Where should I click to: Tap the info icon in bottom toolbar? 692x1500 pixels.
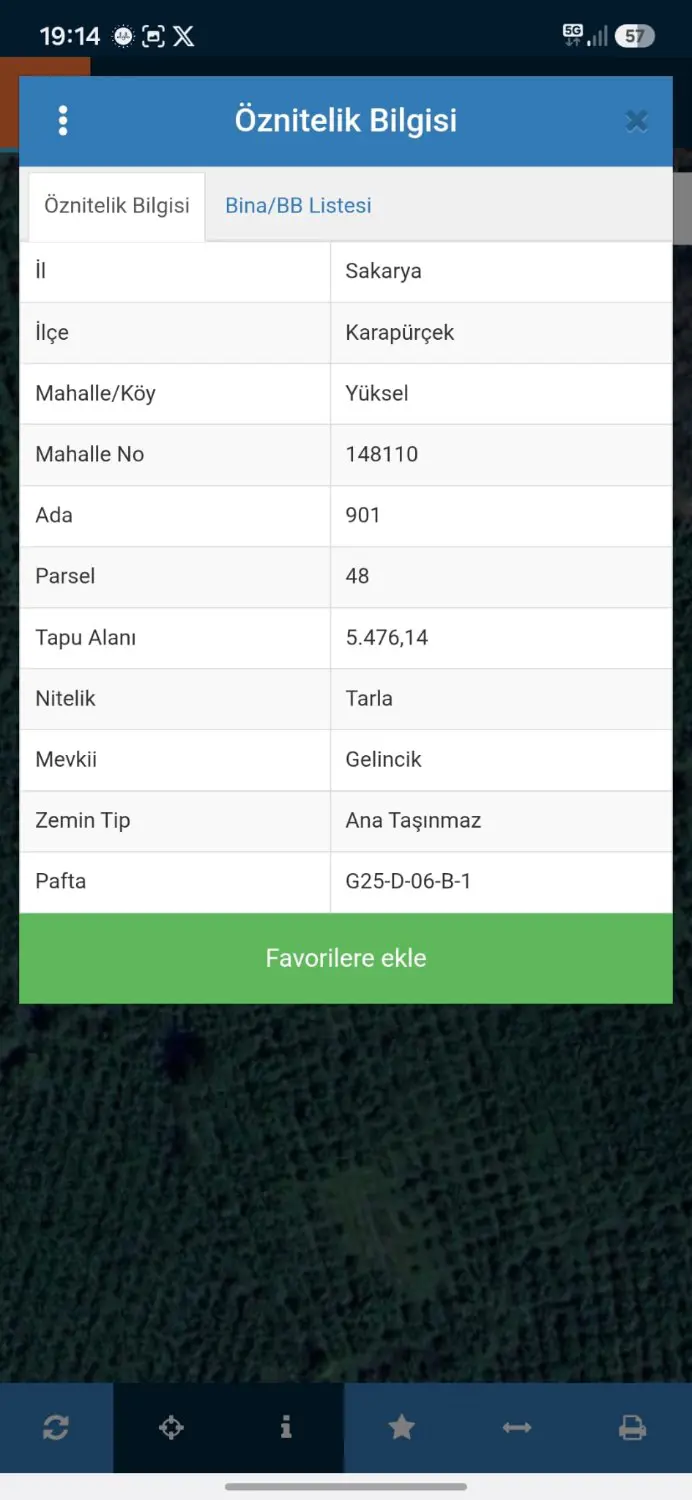pos(286,1428)
